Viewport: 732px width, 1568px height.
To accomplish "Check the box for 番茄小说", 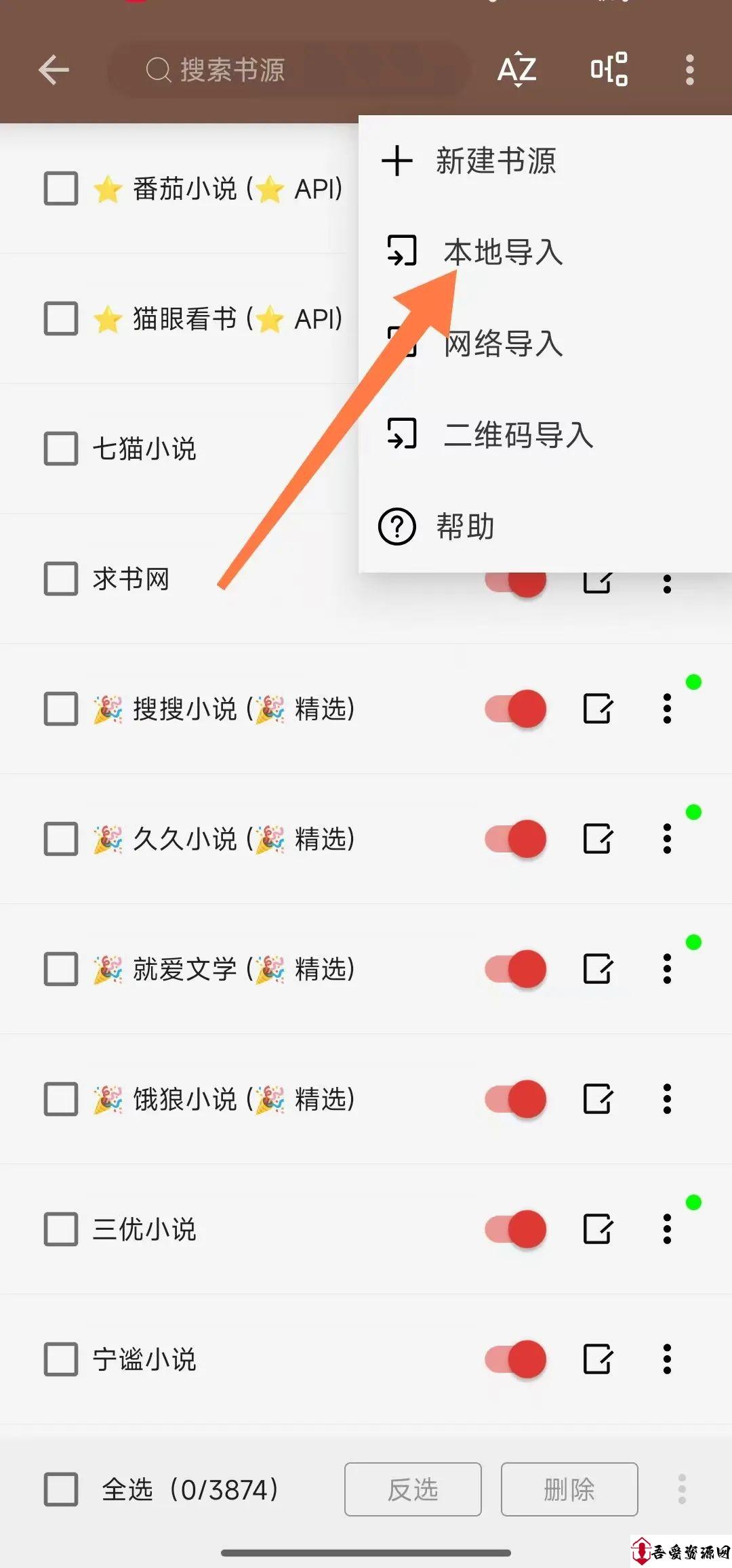I will pyautogui.click(x=61, y=188).
